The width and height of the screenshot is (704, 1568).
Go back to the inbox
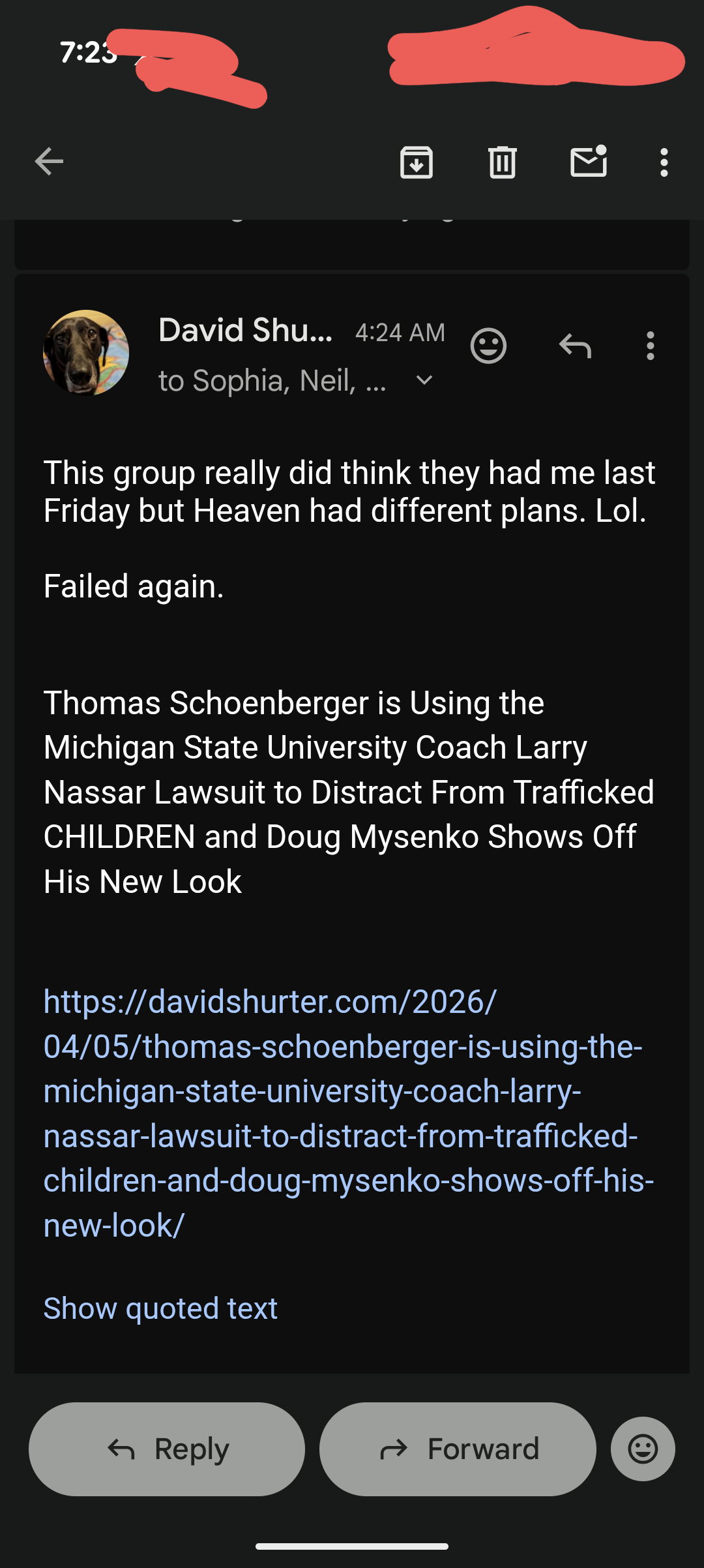[49, 162]
